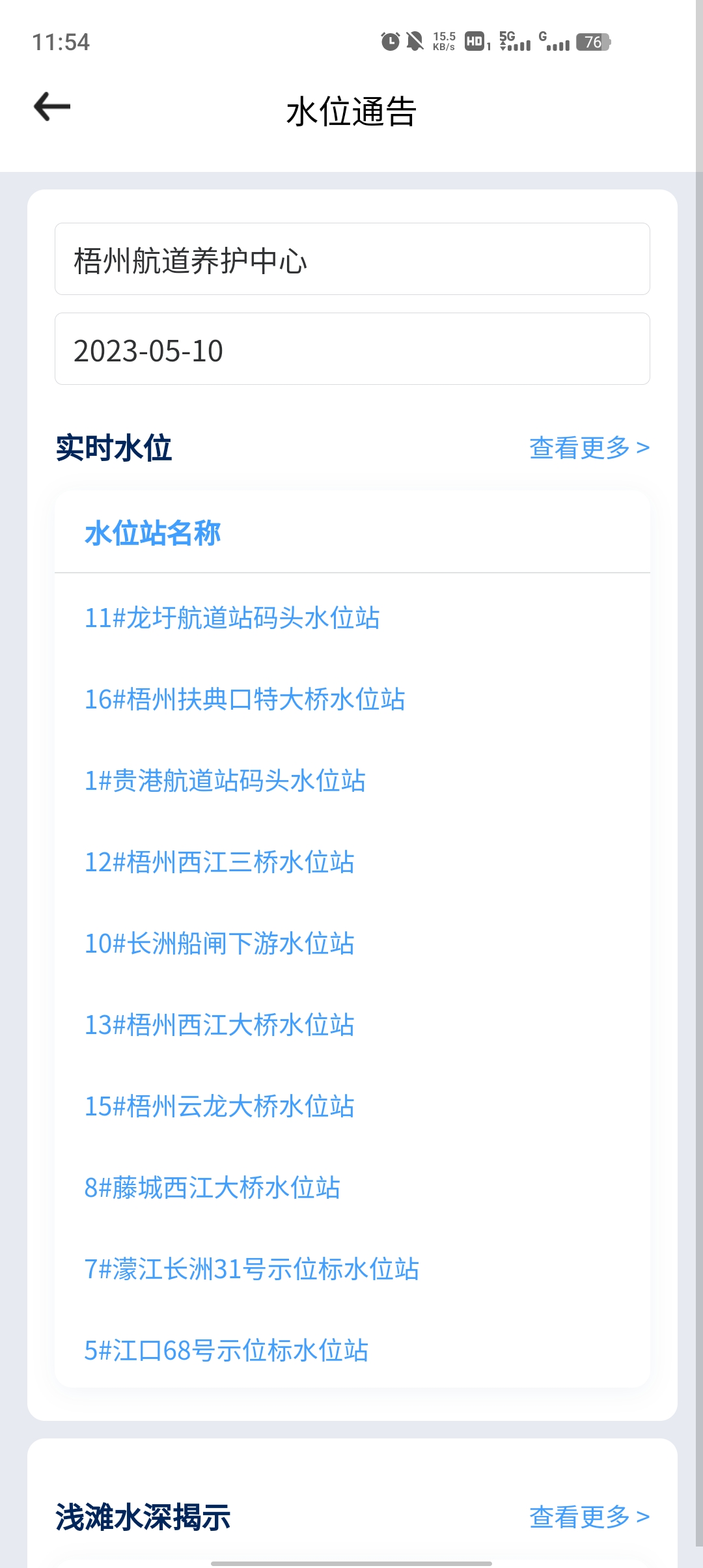Go back using the arrow icon

pyautogui.click(x=52, y=107)
